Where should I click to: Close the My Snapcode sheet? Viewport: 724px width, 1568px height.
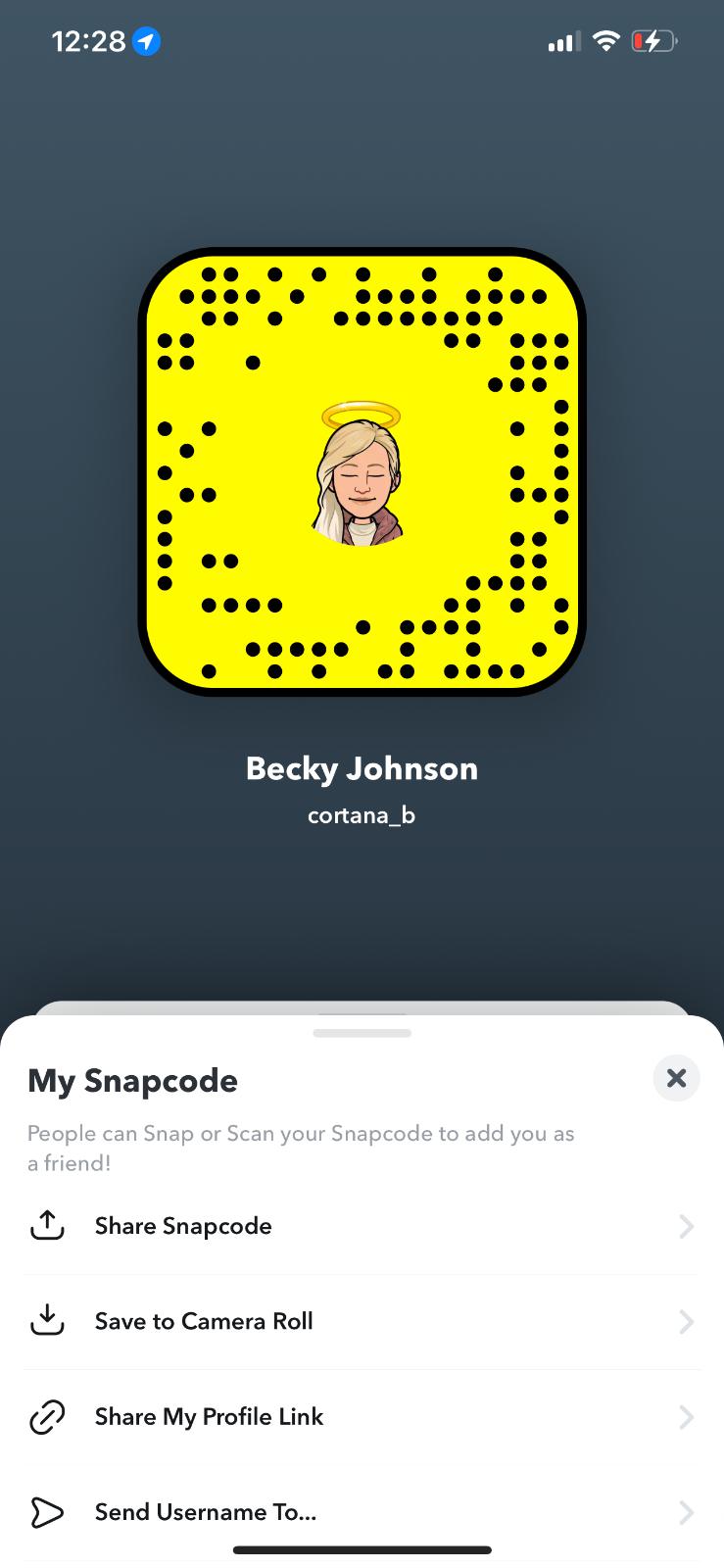click(676, 1078)
